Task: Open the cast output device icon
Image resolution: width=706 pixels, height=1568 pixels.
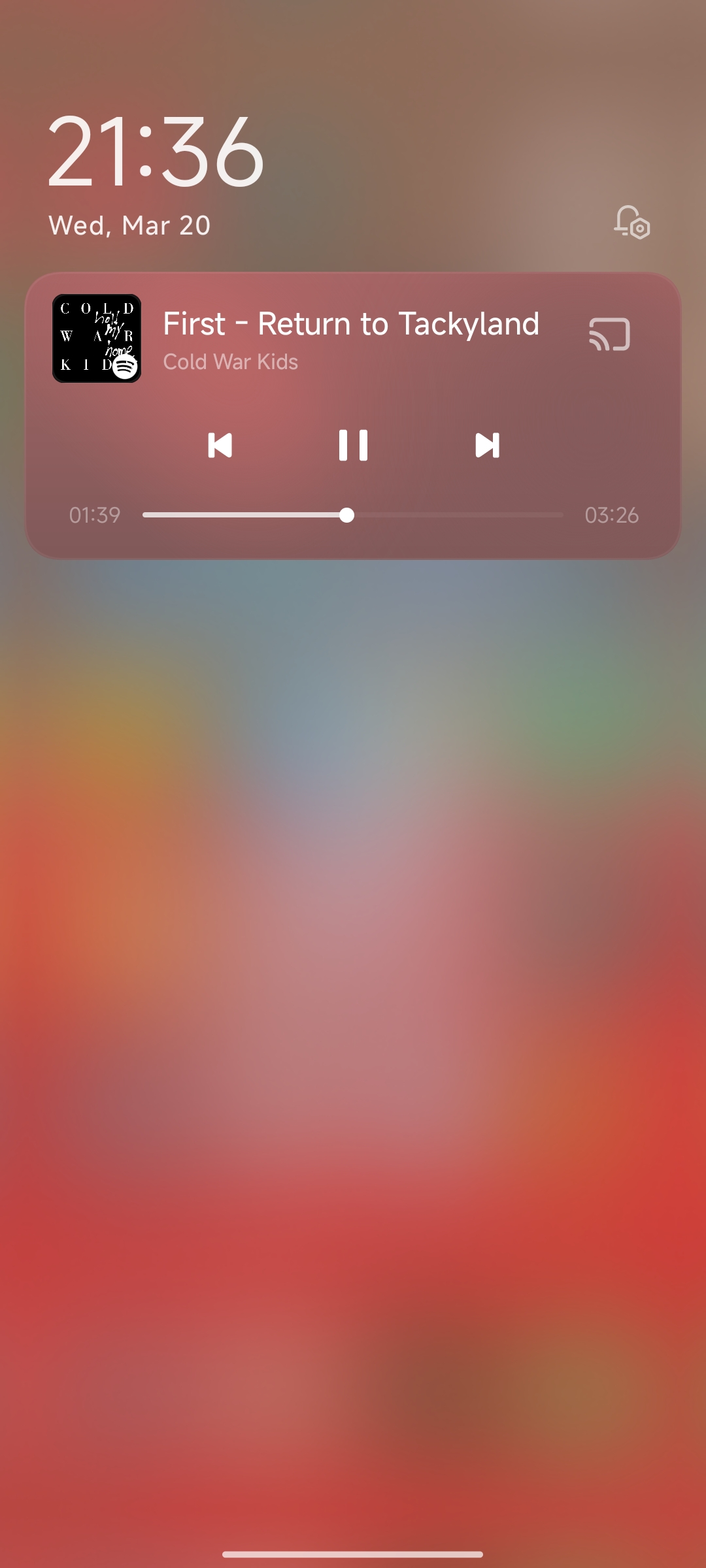Action: pos(609,334)
